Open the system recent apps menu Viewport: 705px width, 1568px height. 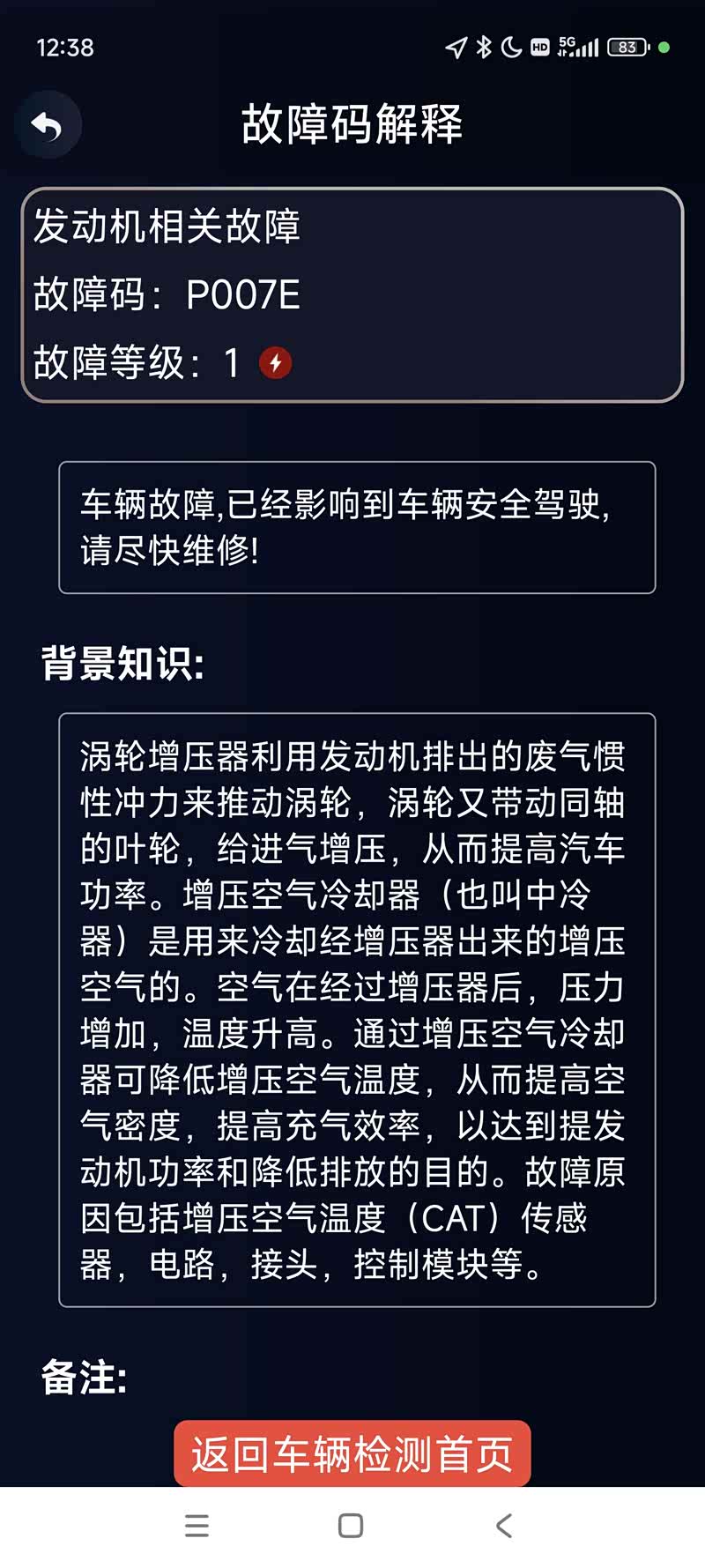coord(197,1526)
